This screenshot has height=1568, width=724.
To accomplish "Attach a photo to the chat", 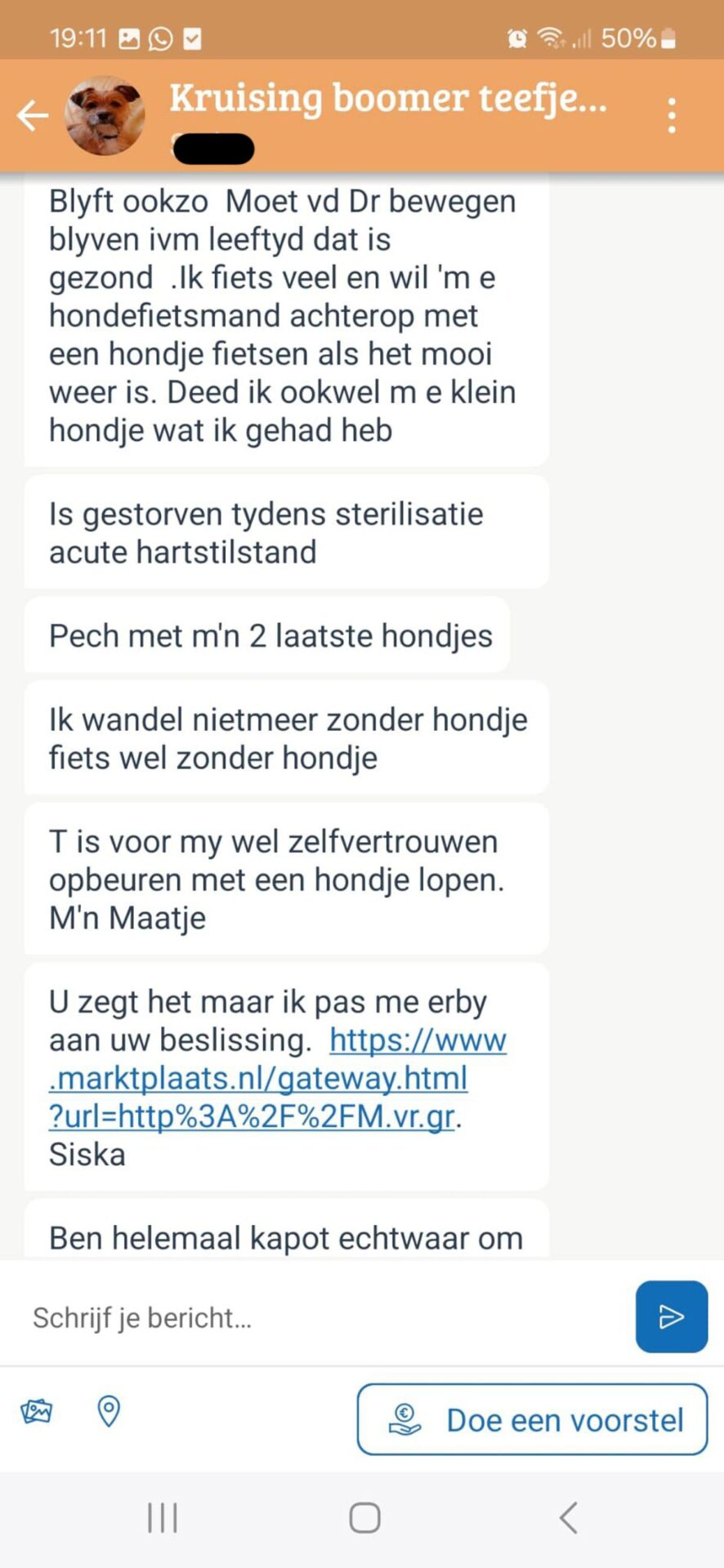I will (37, 1410).
